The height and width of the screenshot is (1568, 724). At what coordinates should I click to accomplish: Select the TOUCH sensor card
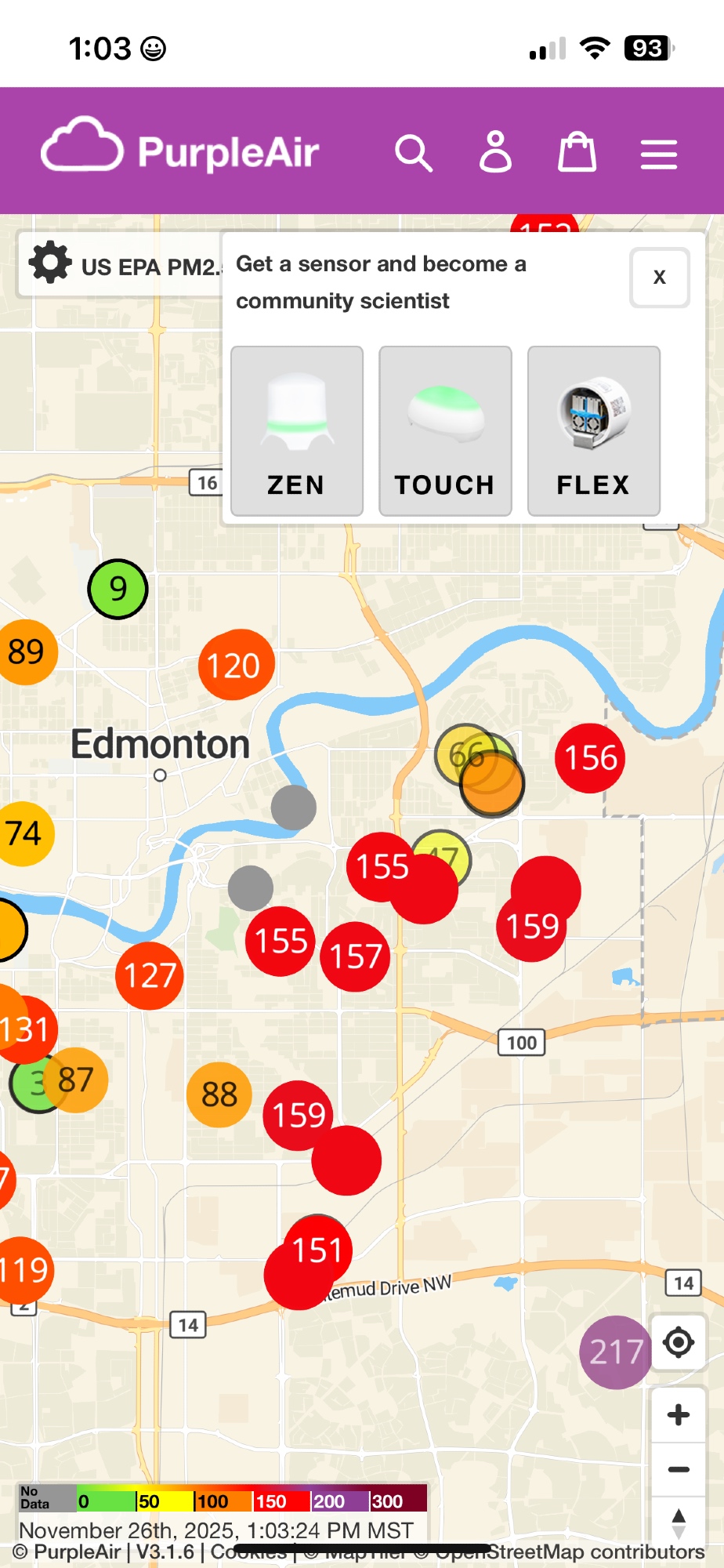(x=444, y=431)
